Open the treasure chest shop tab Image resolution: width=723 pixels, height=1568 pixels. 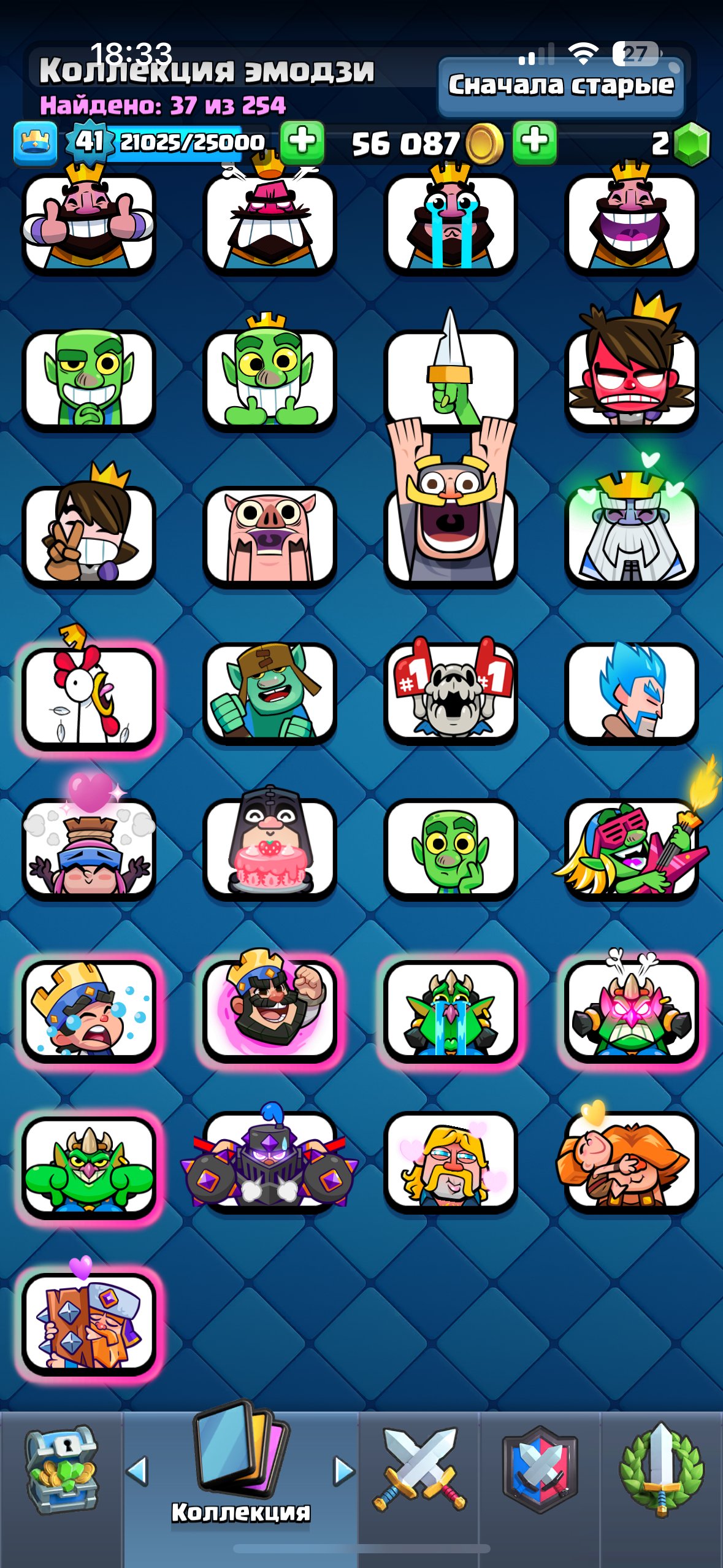[61, 1469]
